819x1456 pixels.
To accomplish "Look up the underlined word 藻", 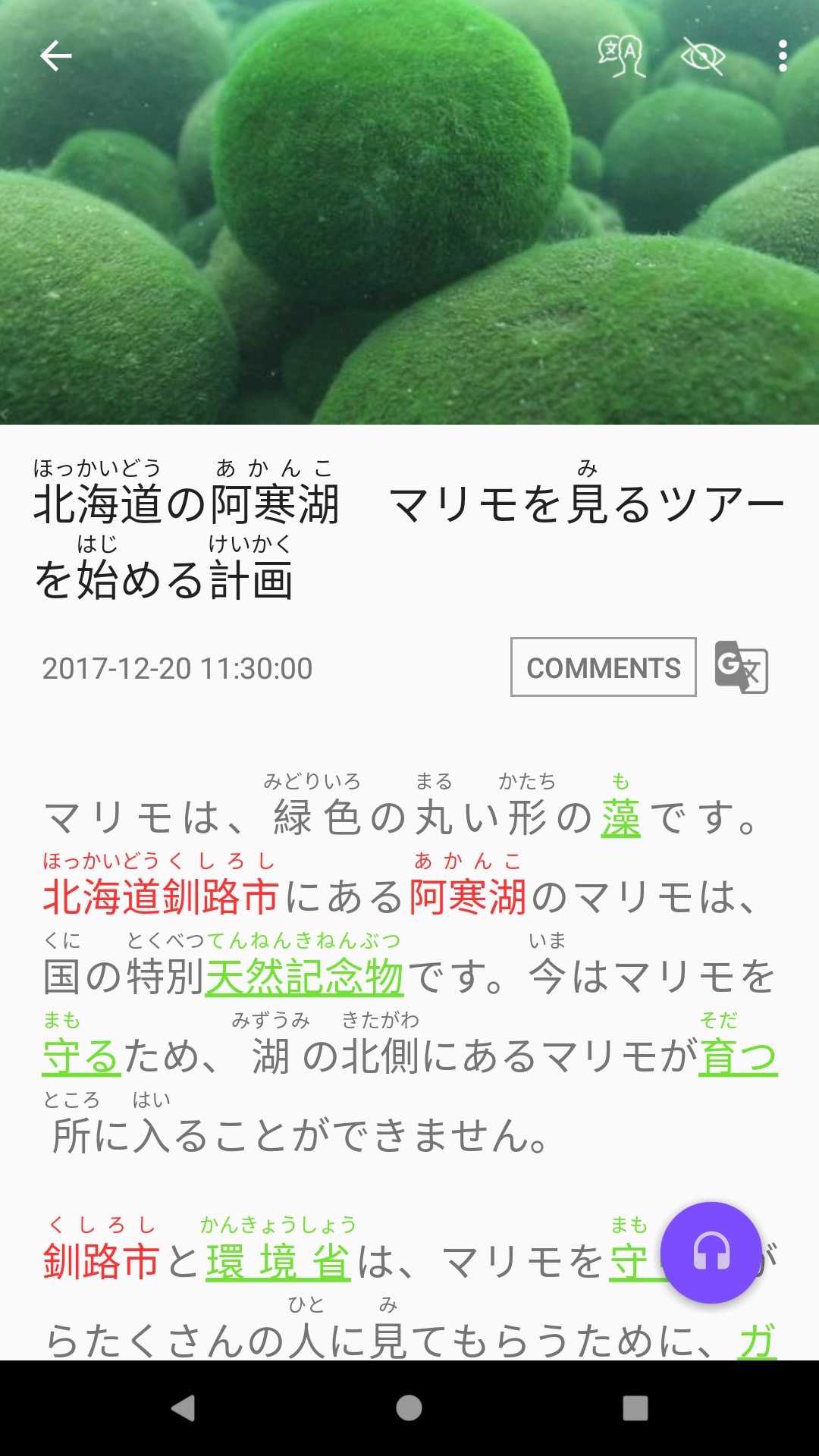I will point(620,819).
